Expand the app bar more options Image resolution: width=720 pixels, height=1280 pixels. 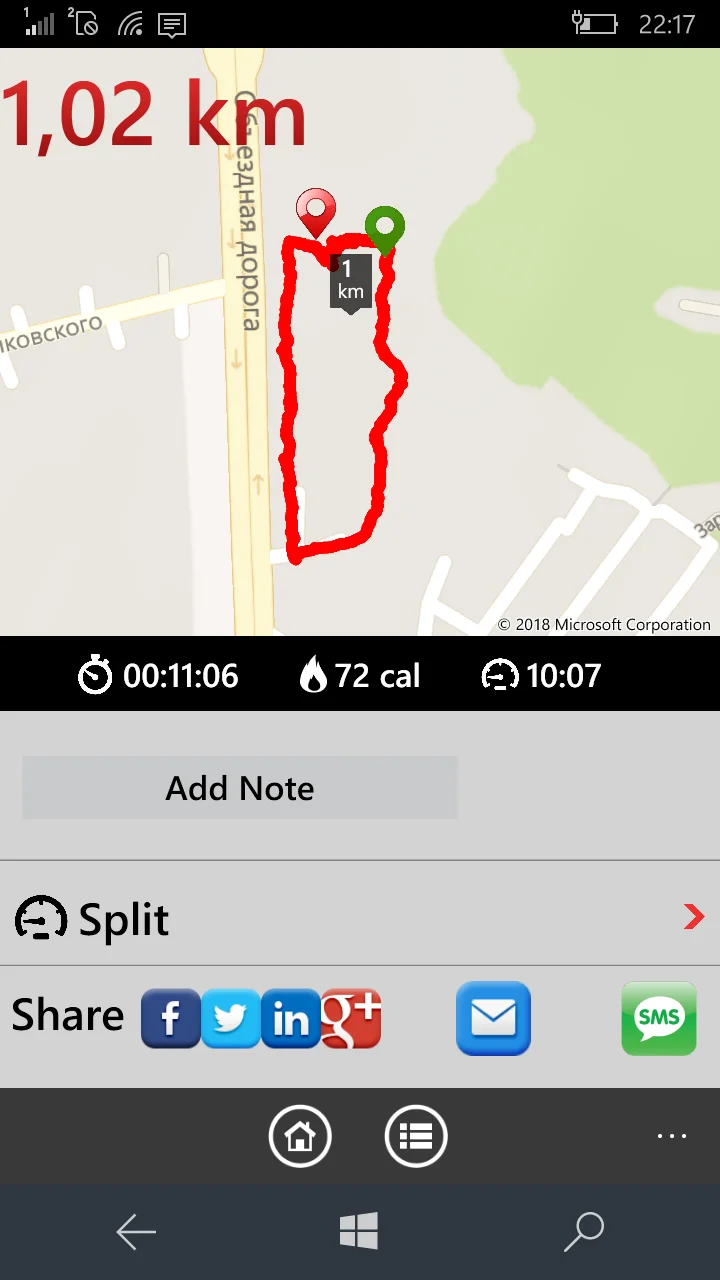click(x=671, y=1136)
